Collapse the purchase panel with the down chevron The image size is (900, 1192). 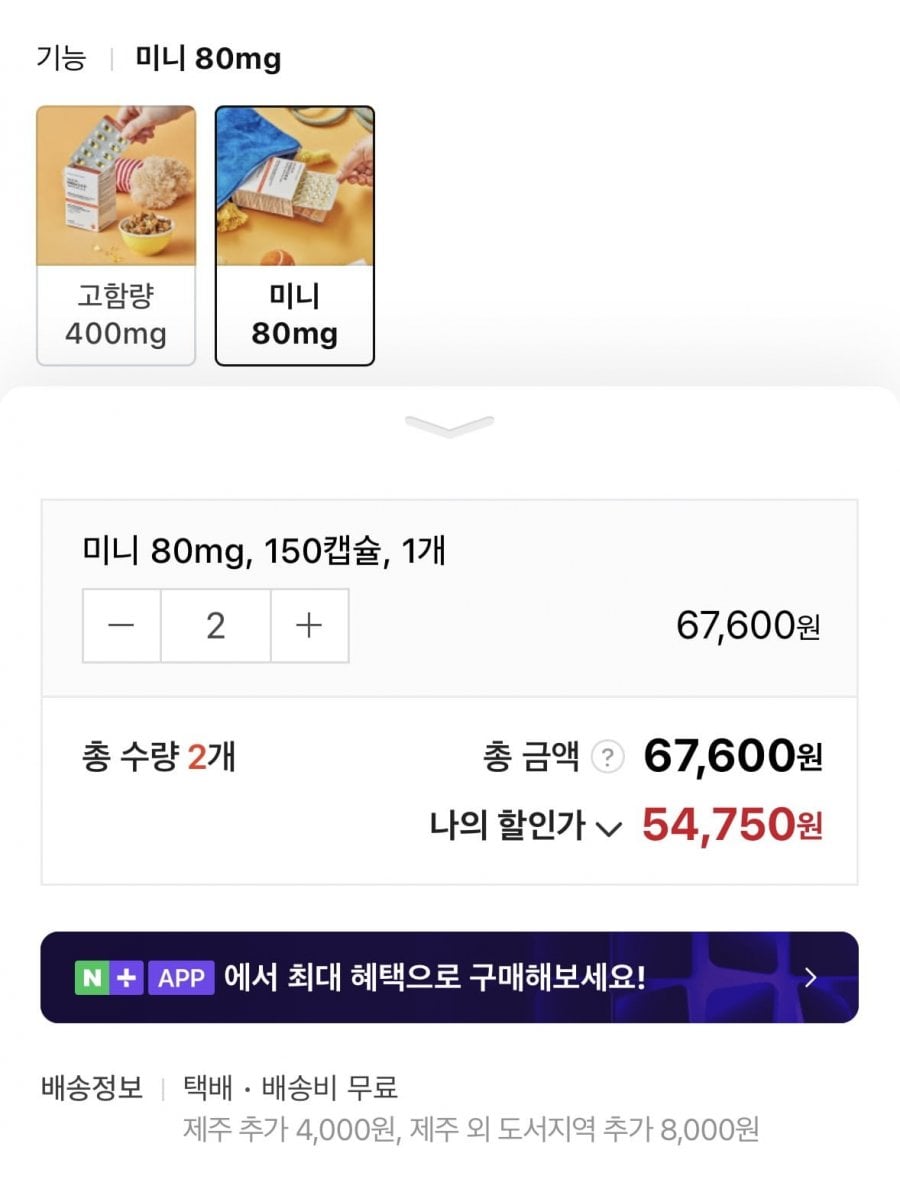tap(449, 426)
